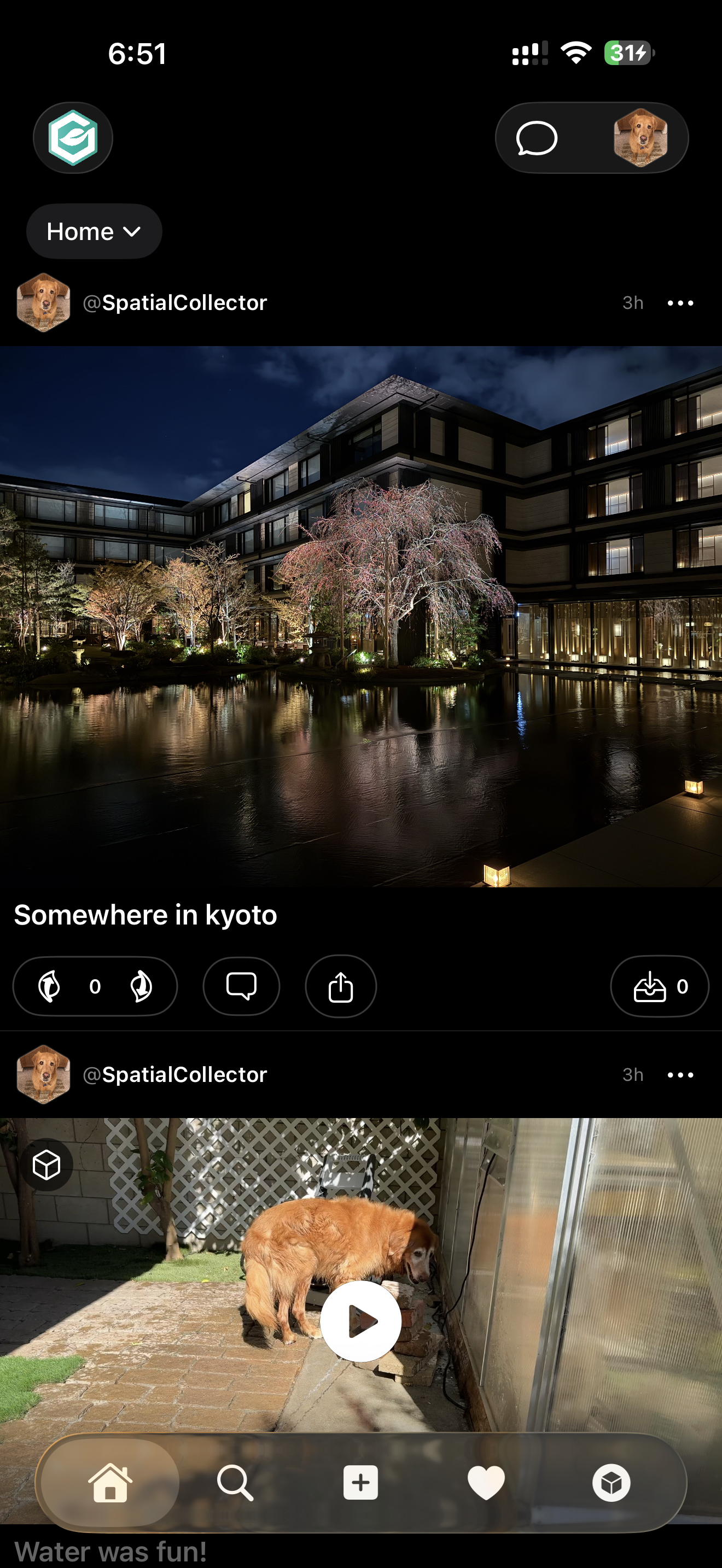Share the Kyoto post
The height and width of the screenshot is (1568, 722).
(x=340, y=986)
